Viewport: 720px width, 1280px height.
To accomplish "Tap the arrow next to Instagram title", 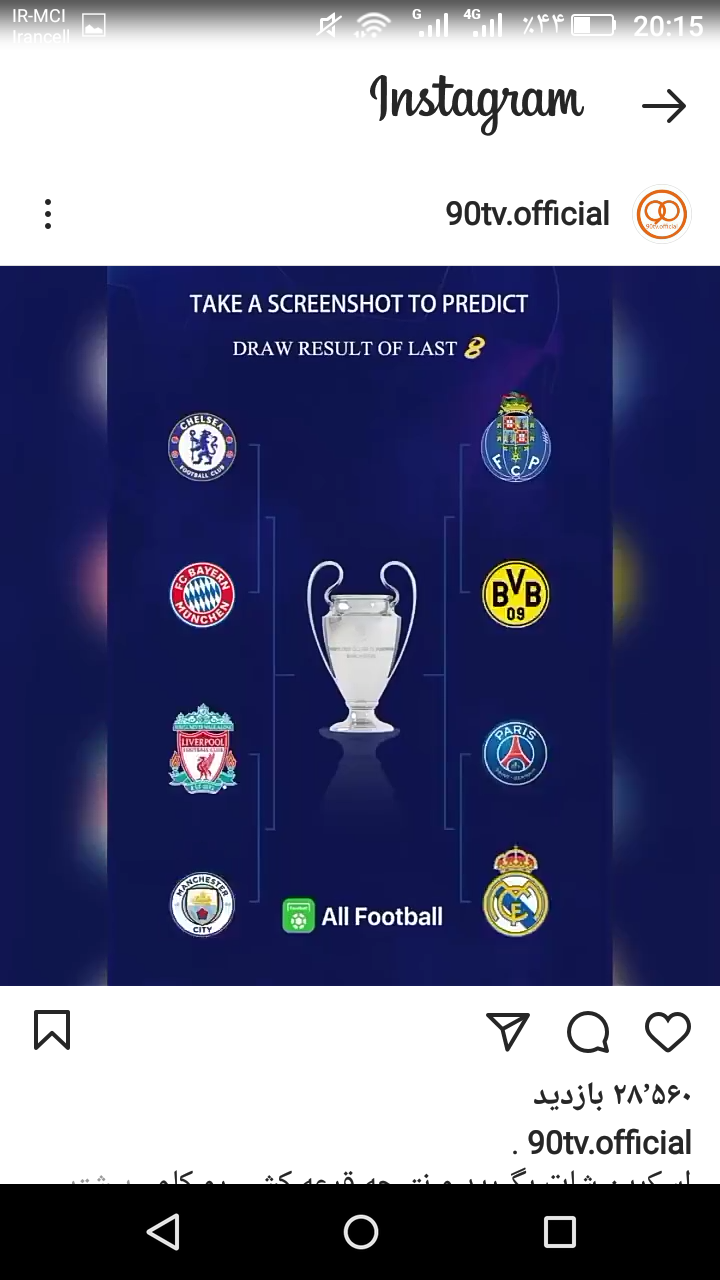I will [x=664, y=106].
